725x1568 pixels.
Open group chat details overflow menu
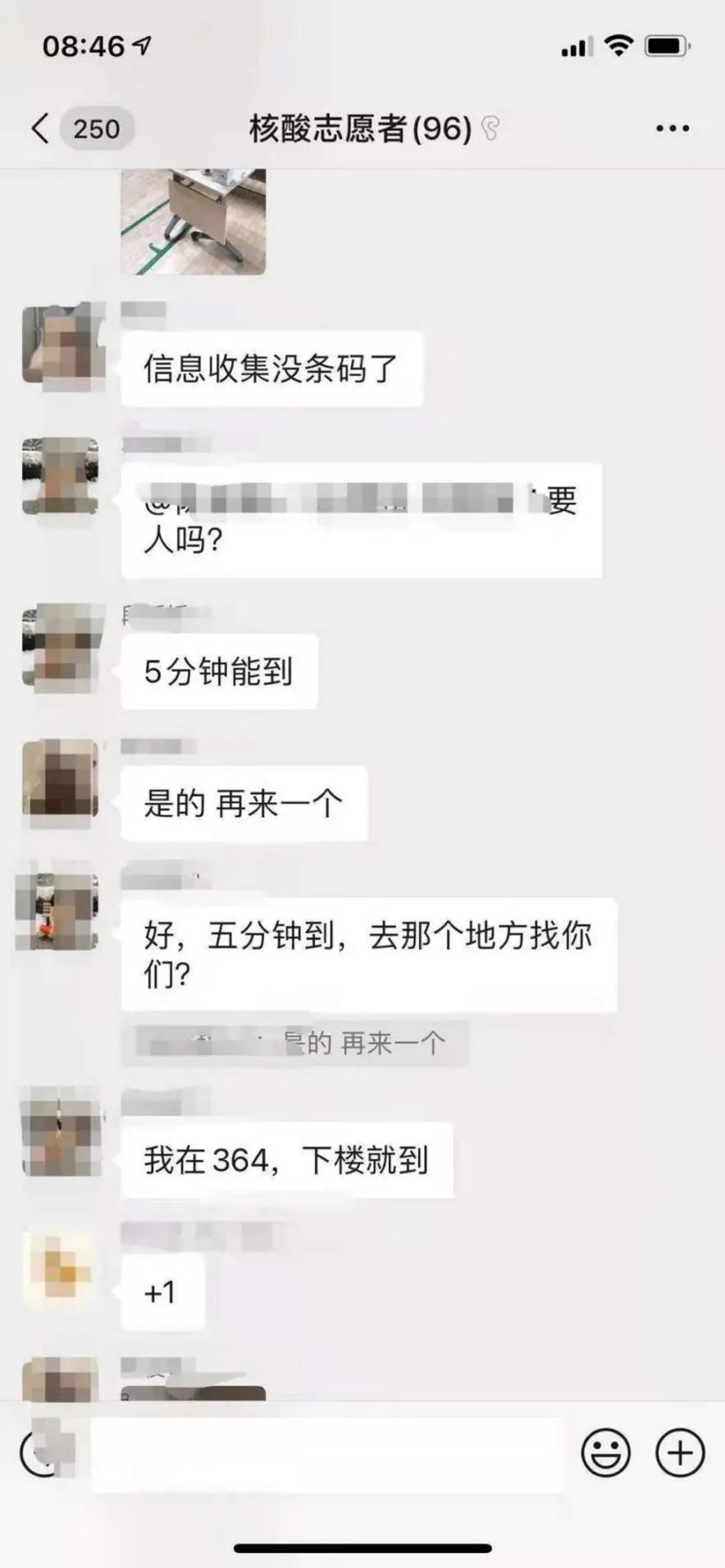tap(672, 129)
